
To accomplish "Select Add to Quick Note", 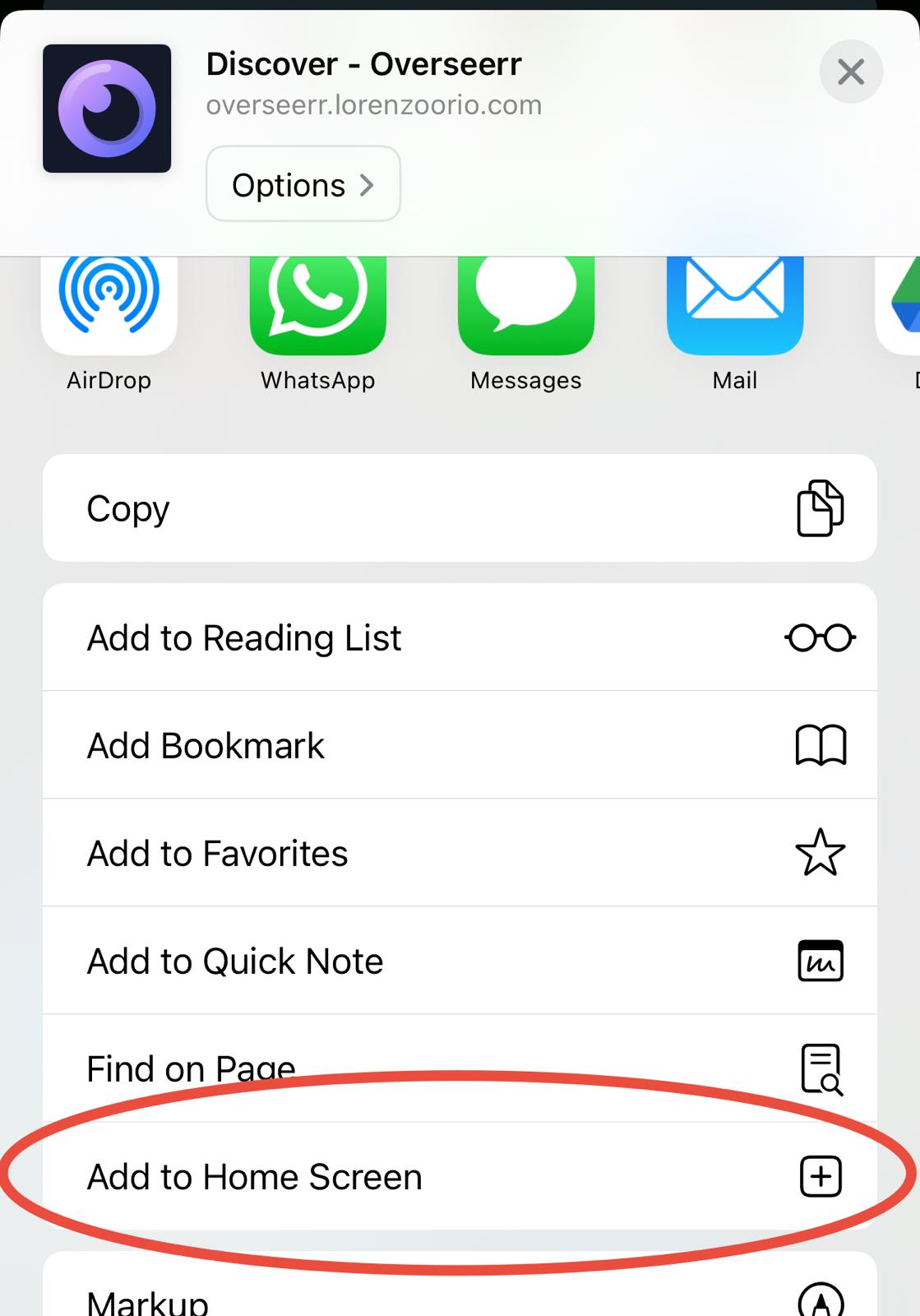I will click(x=460, y=961).
